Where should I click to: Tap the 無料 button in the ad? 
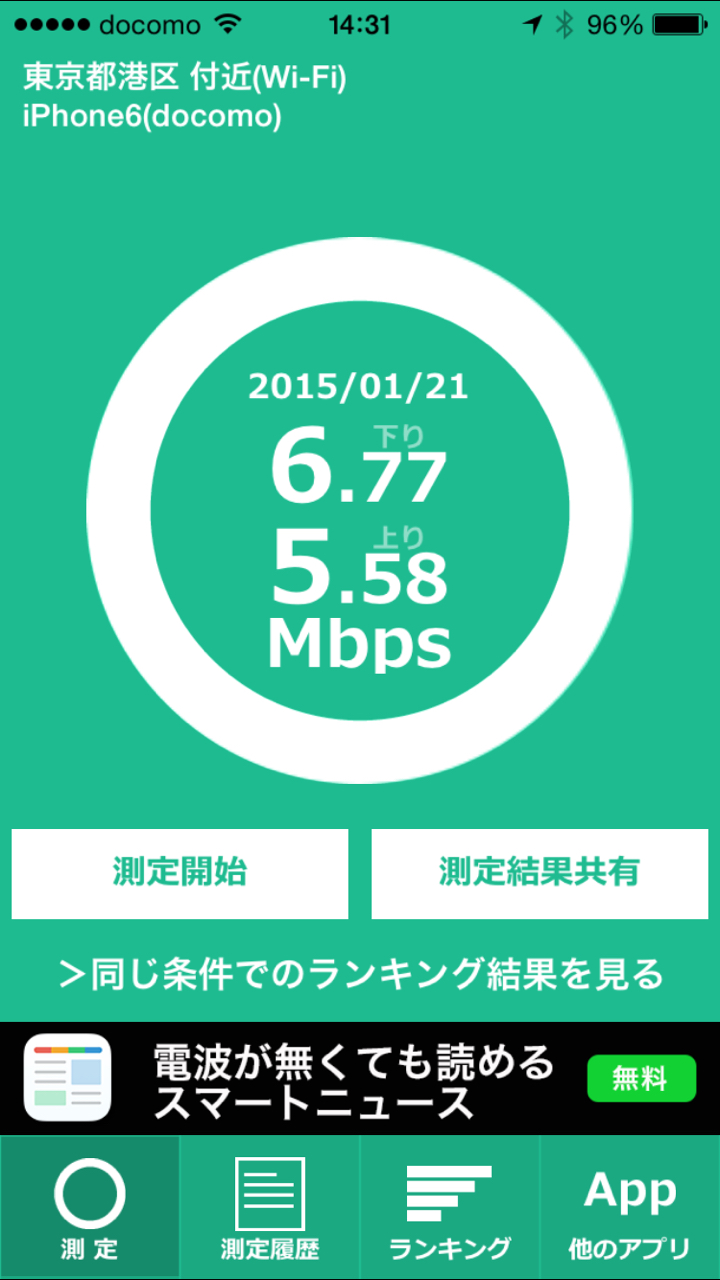(x=640, y=1079)
